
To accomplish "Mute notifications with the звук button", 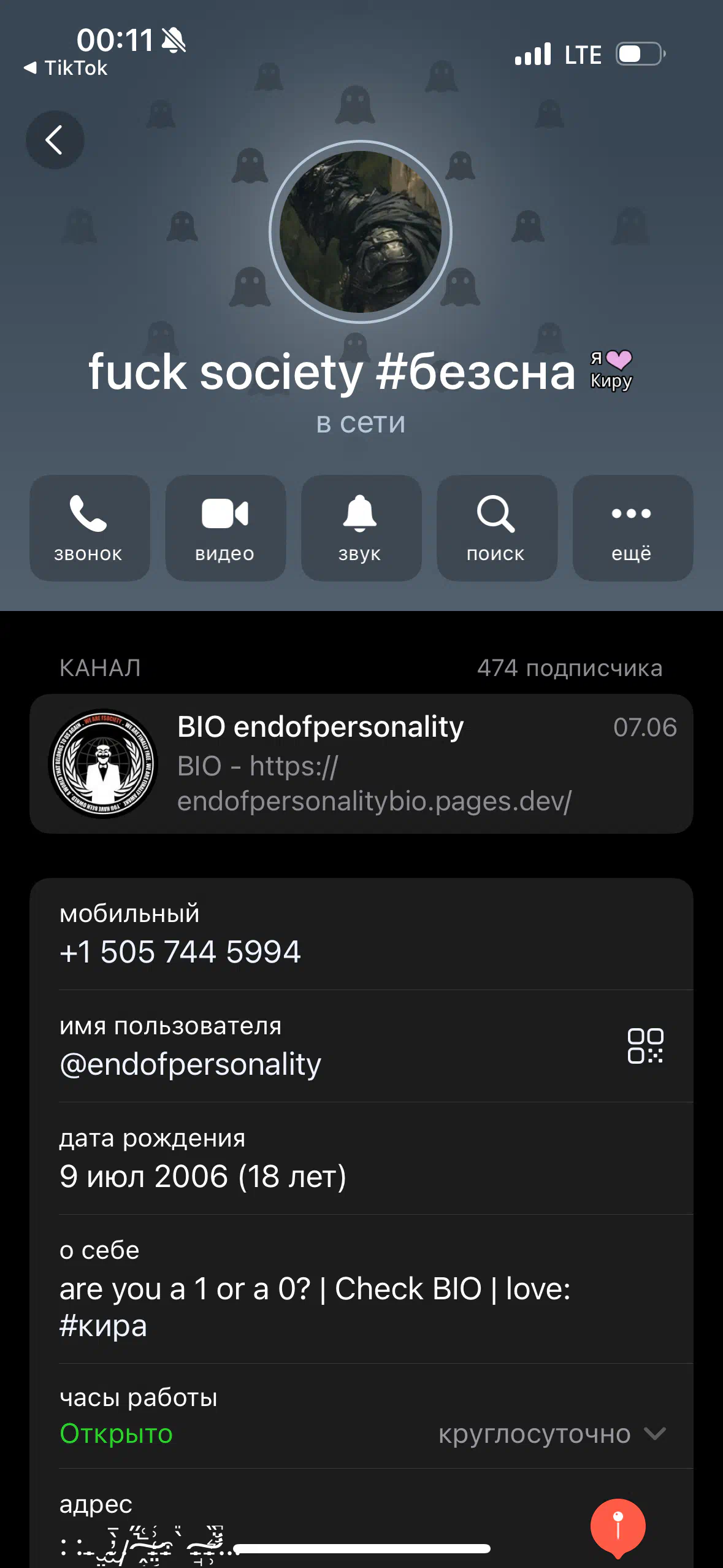I will (x=361, y=528).
